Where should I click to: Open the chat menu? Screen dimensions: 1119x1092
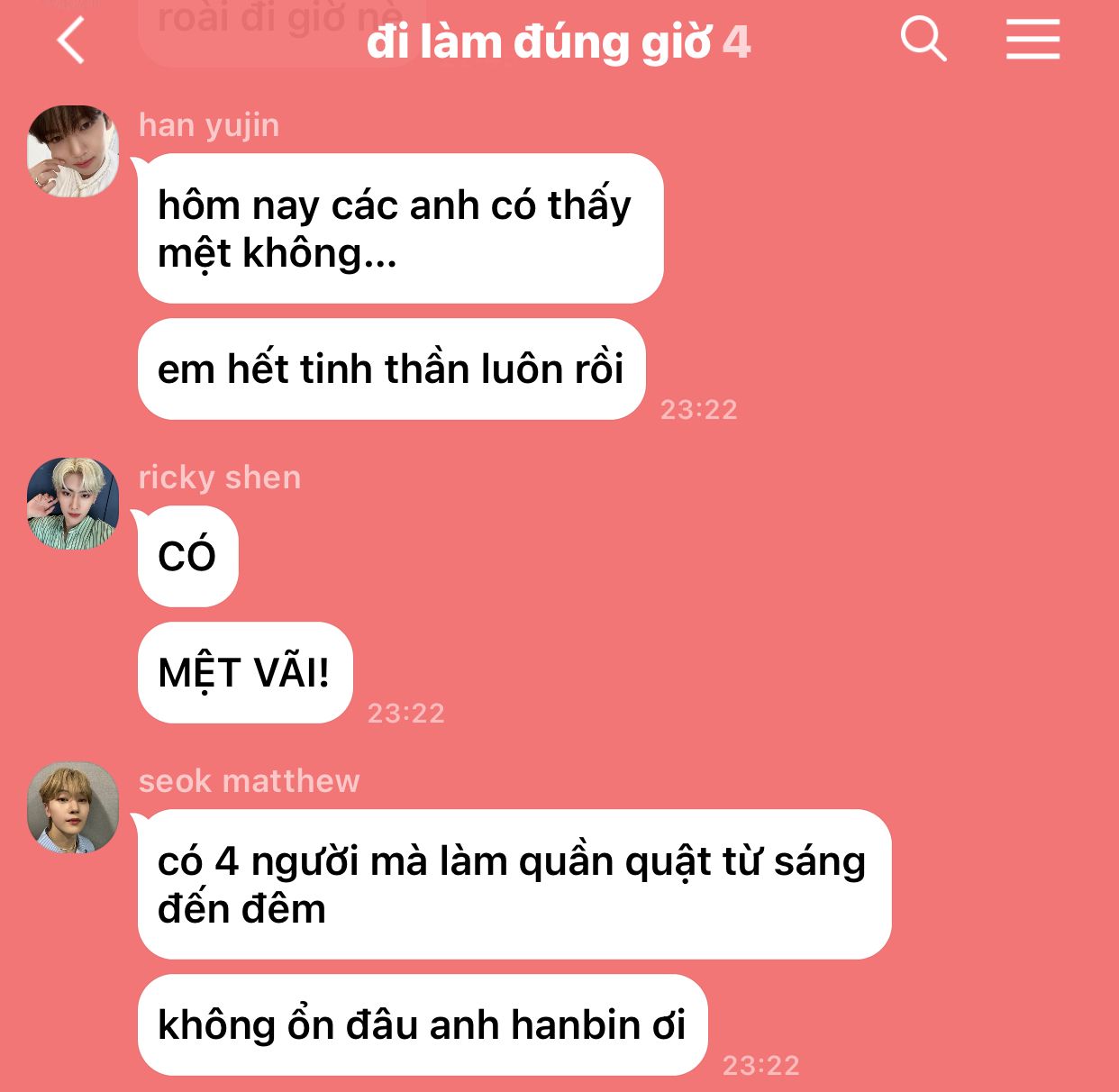tap(1033, 41)
